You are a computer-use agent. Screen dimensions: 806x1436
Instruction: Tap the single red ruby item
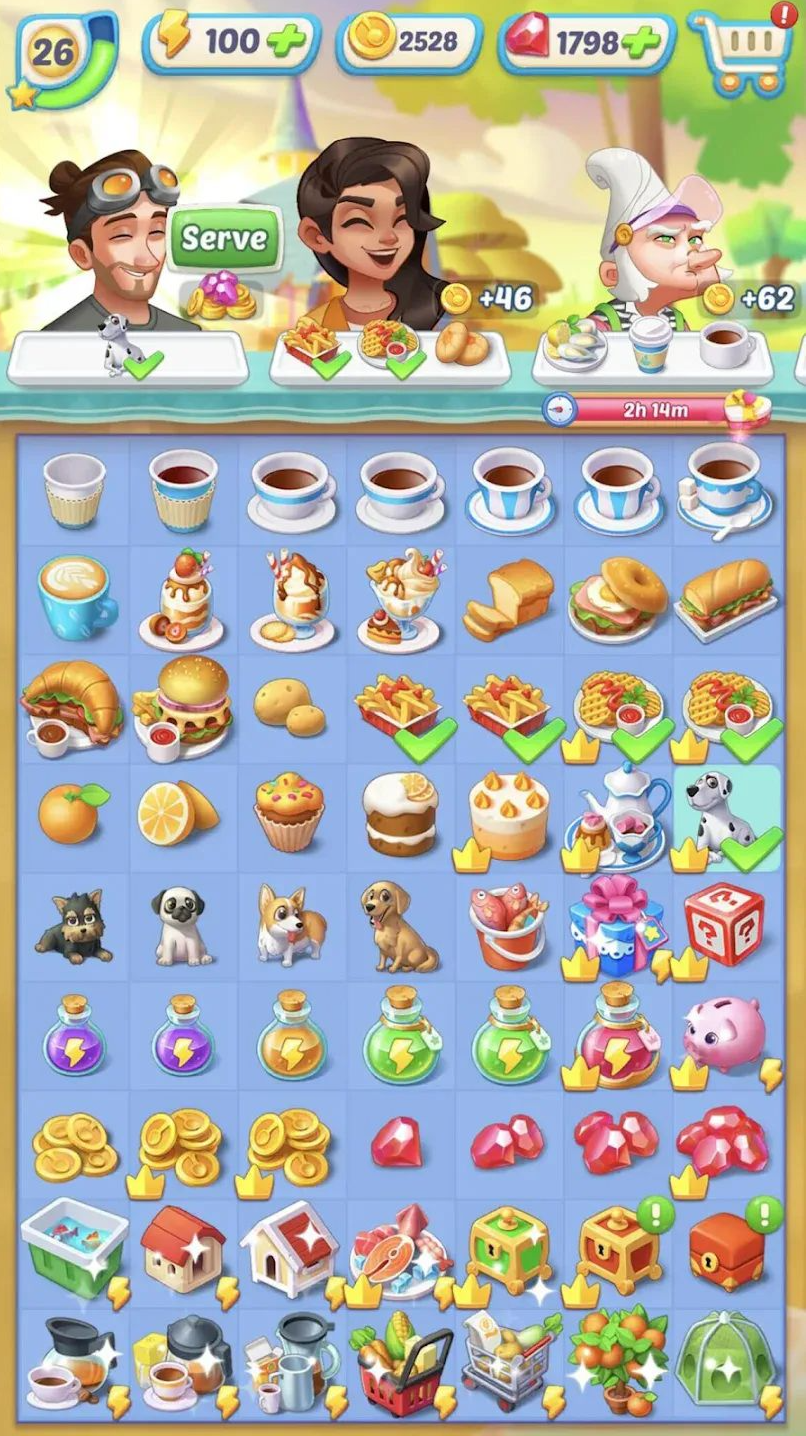400,1142
